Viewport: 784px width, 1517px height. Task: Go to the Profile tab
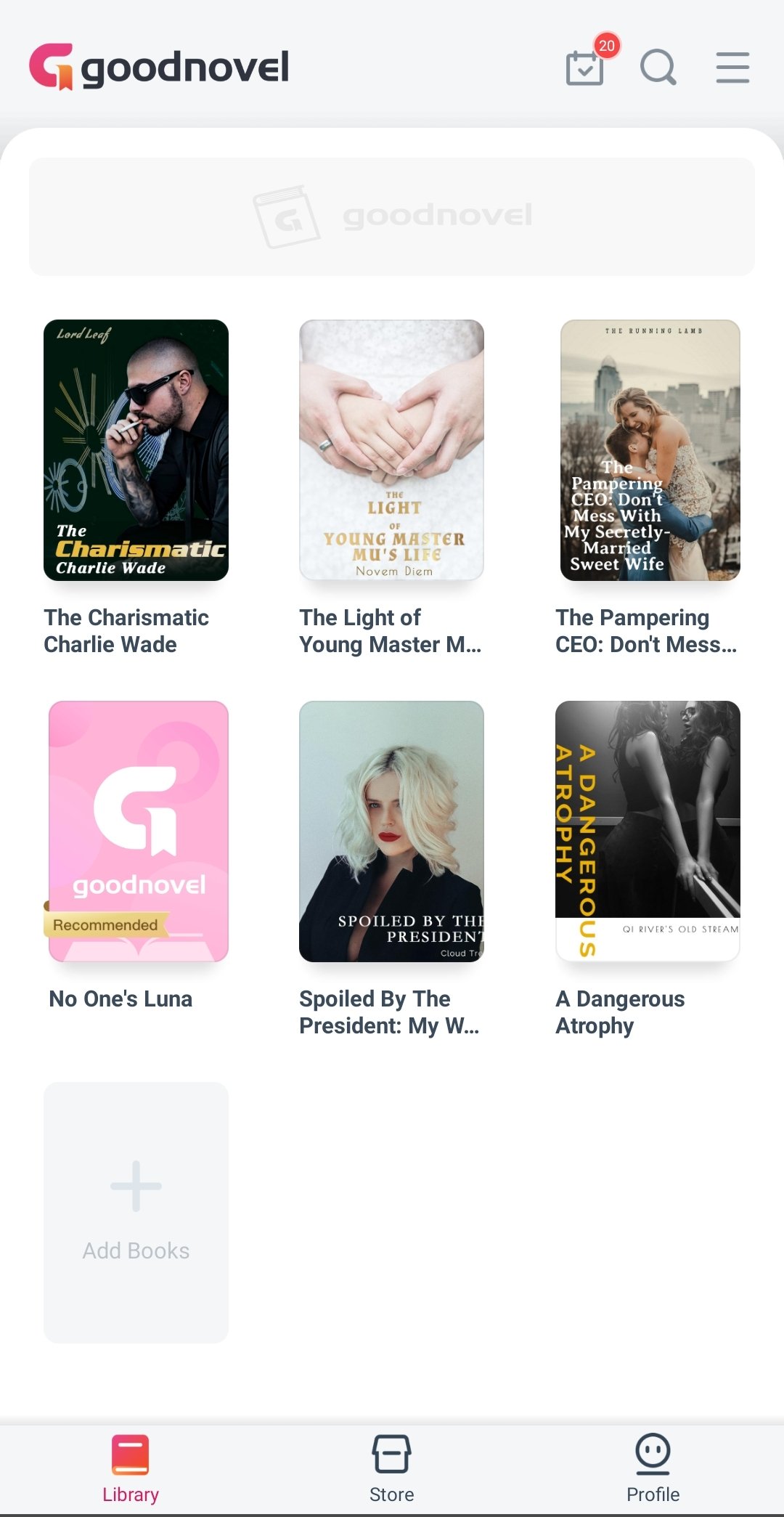pyautogui.click(x=653, y=1468)
